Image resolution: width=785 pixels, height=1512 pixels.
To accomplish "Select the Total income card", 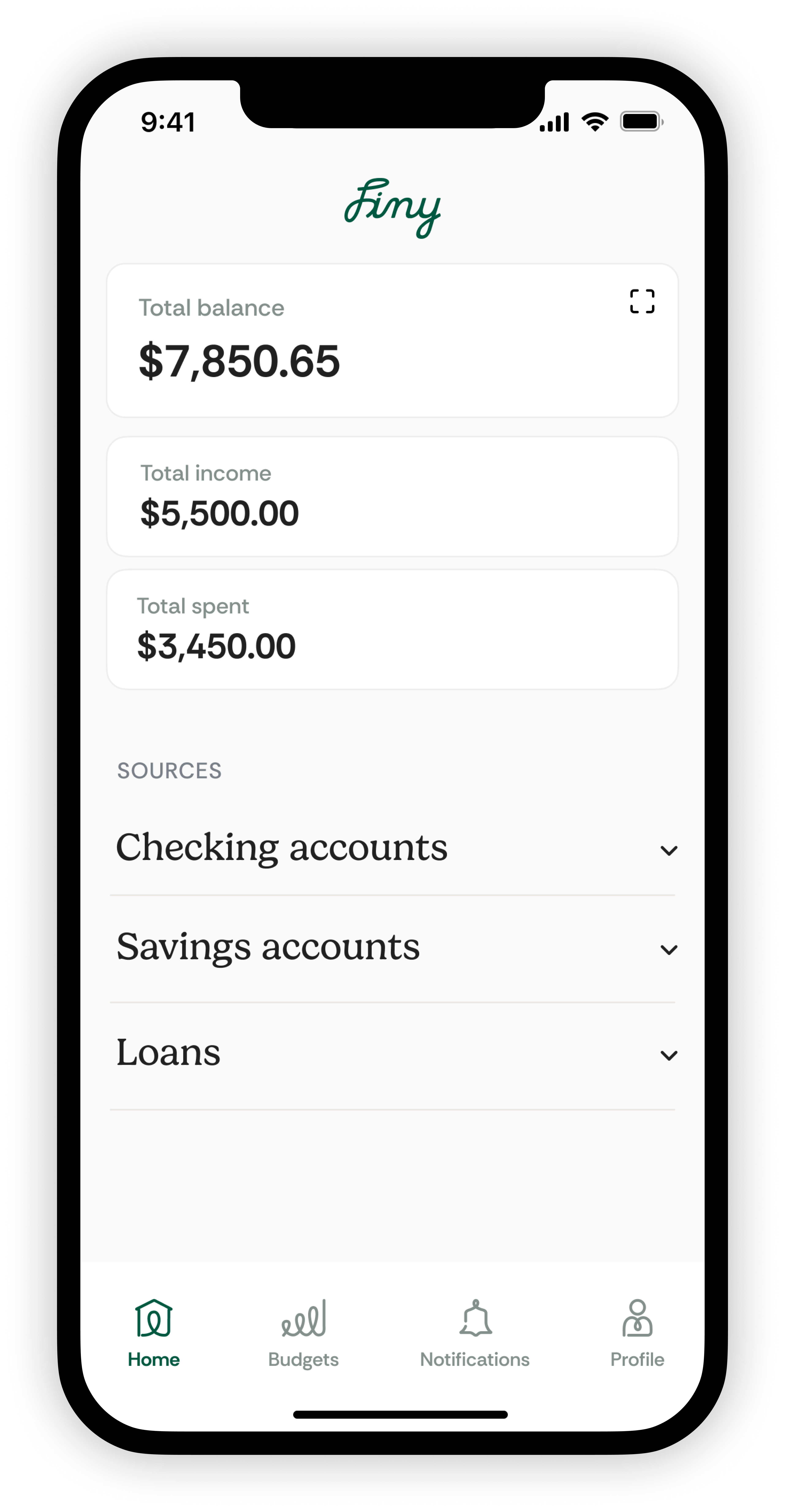I will [x=392, y=496].
